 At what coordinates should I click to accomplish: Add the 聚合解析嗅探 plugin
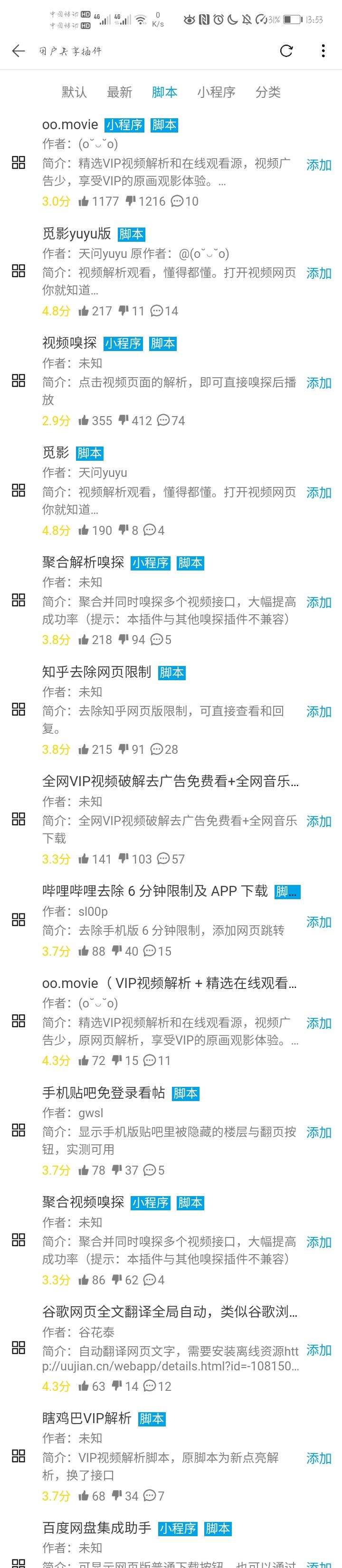pos(318,602)
